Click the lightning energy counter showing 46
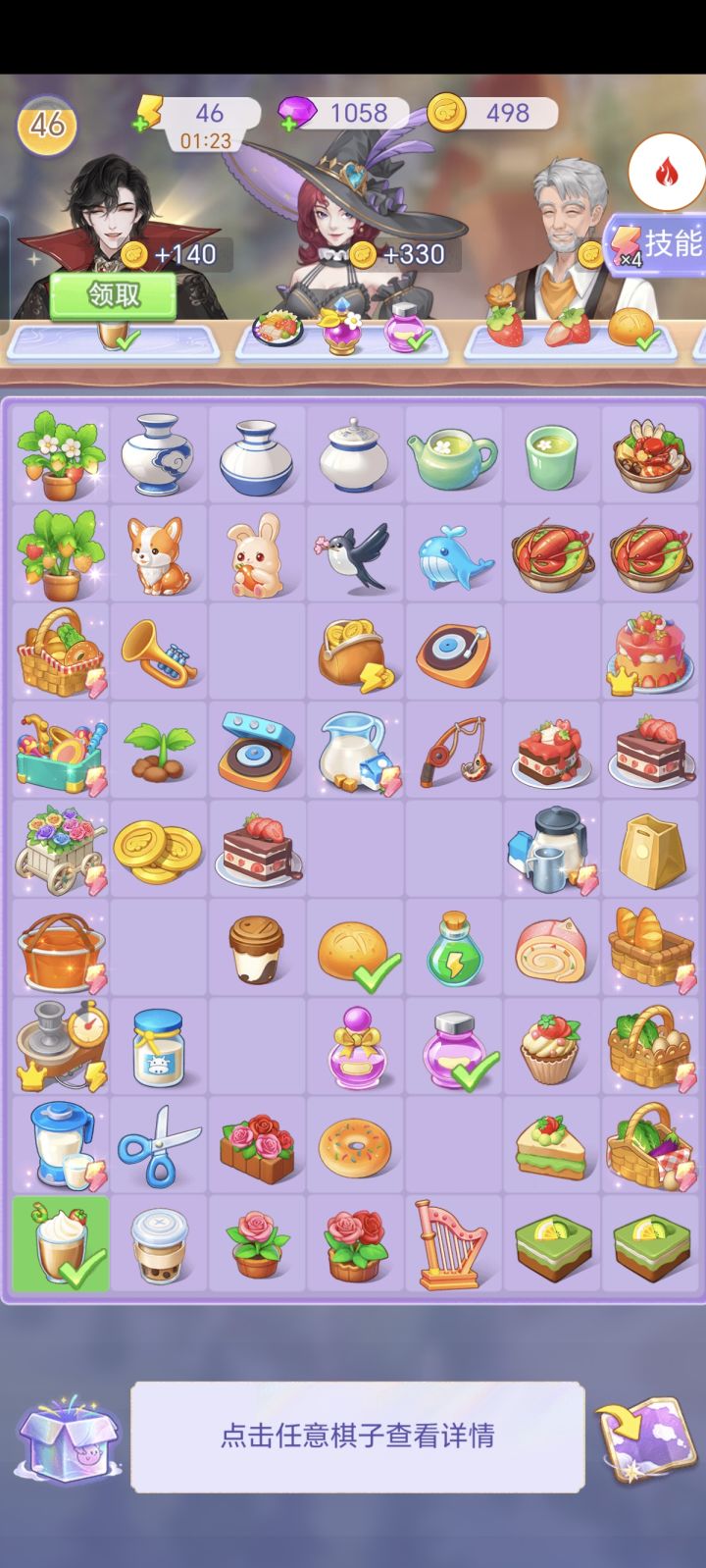Image resolution: width=706 pixels, height=1568 pixels. [203, 113]
